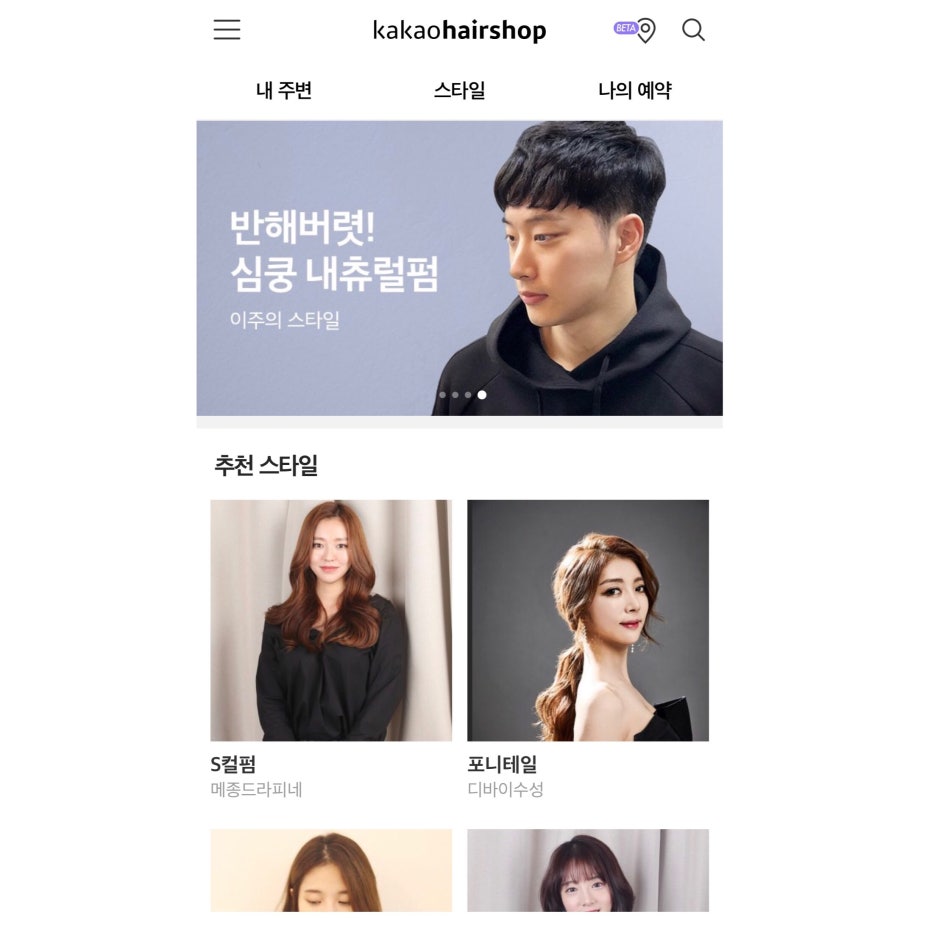The height and width of the screenshot is (936, 936).
Task: Switch to the 스타일 tab
Action: point(459,90)
